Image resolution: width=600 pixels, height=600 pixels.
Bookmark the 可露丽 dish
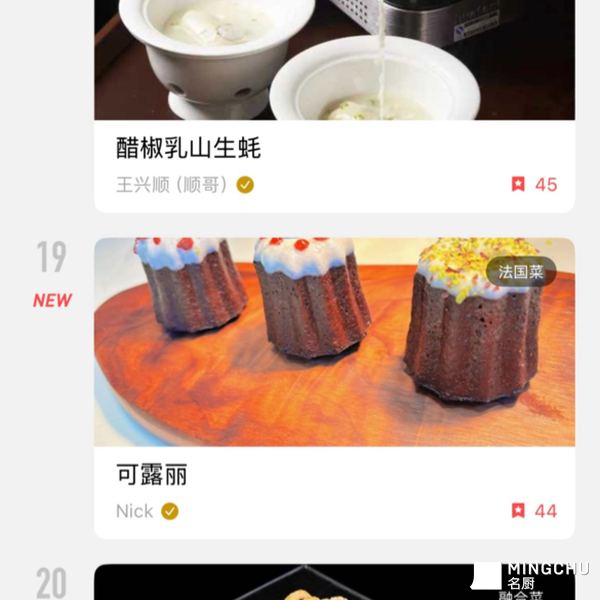(518, 511)
